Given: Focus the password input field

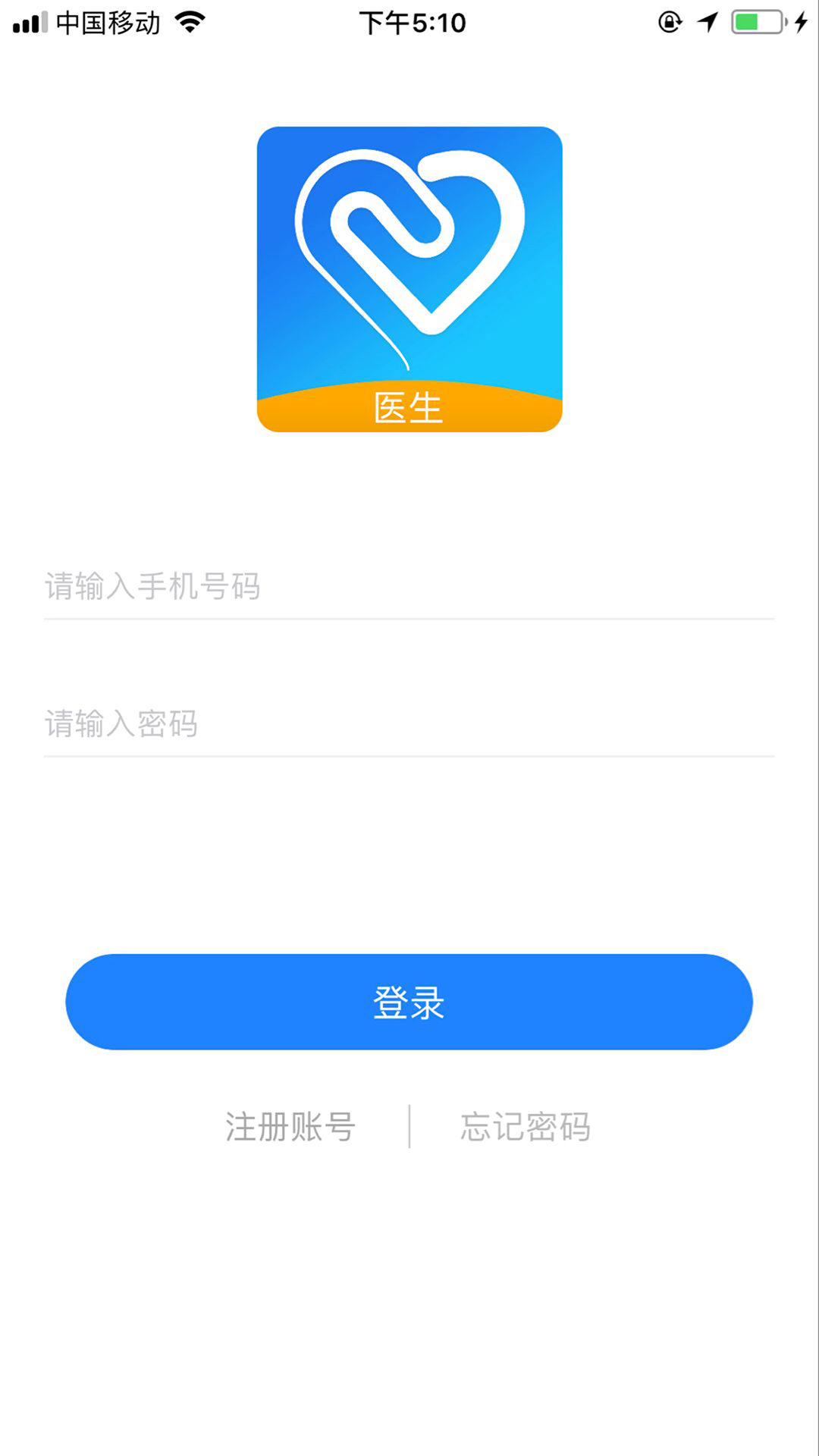Looking at the screenshot, I should [409, 724].
